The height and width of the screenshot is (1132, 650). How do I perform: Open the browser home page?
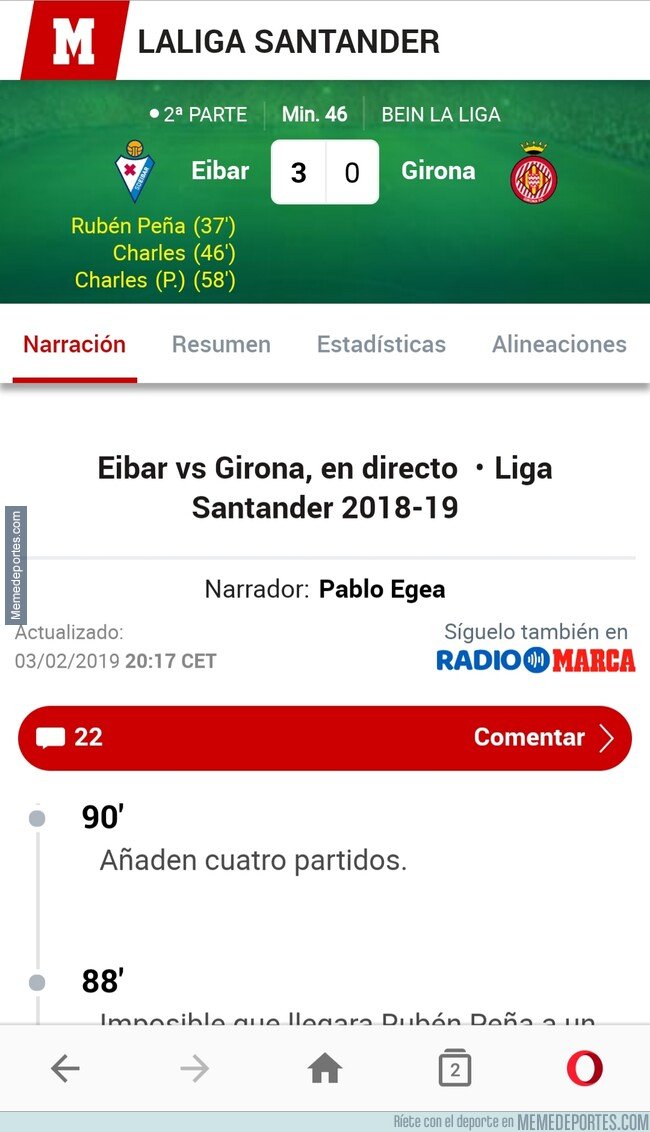coord(325,1069)
